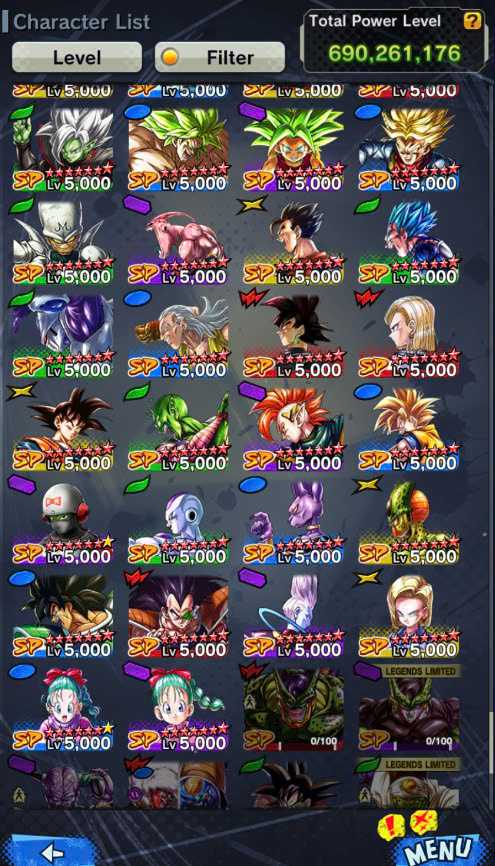
Task: Open the Level sort button
Action: 77,57
